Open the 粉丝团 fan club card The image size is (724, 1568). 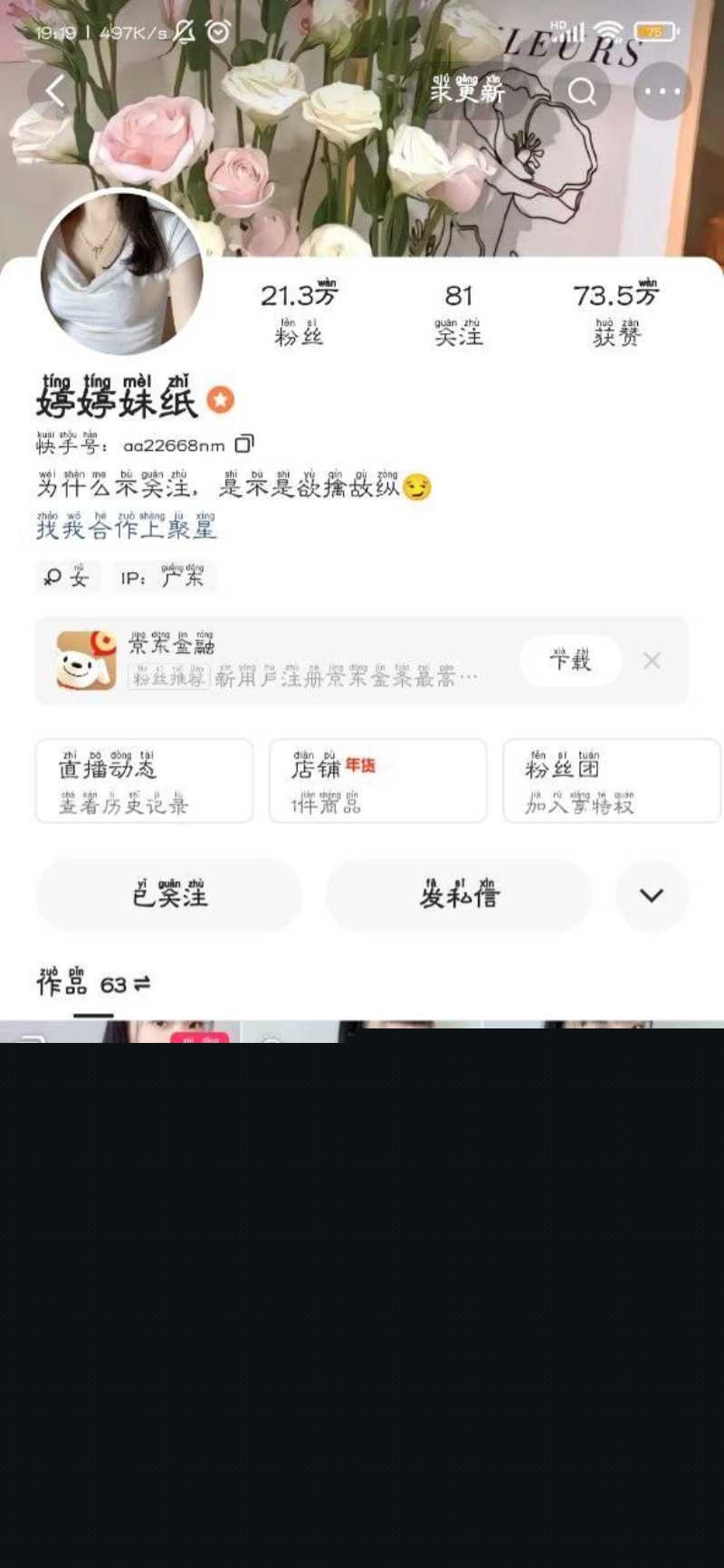611,780
